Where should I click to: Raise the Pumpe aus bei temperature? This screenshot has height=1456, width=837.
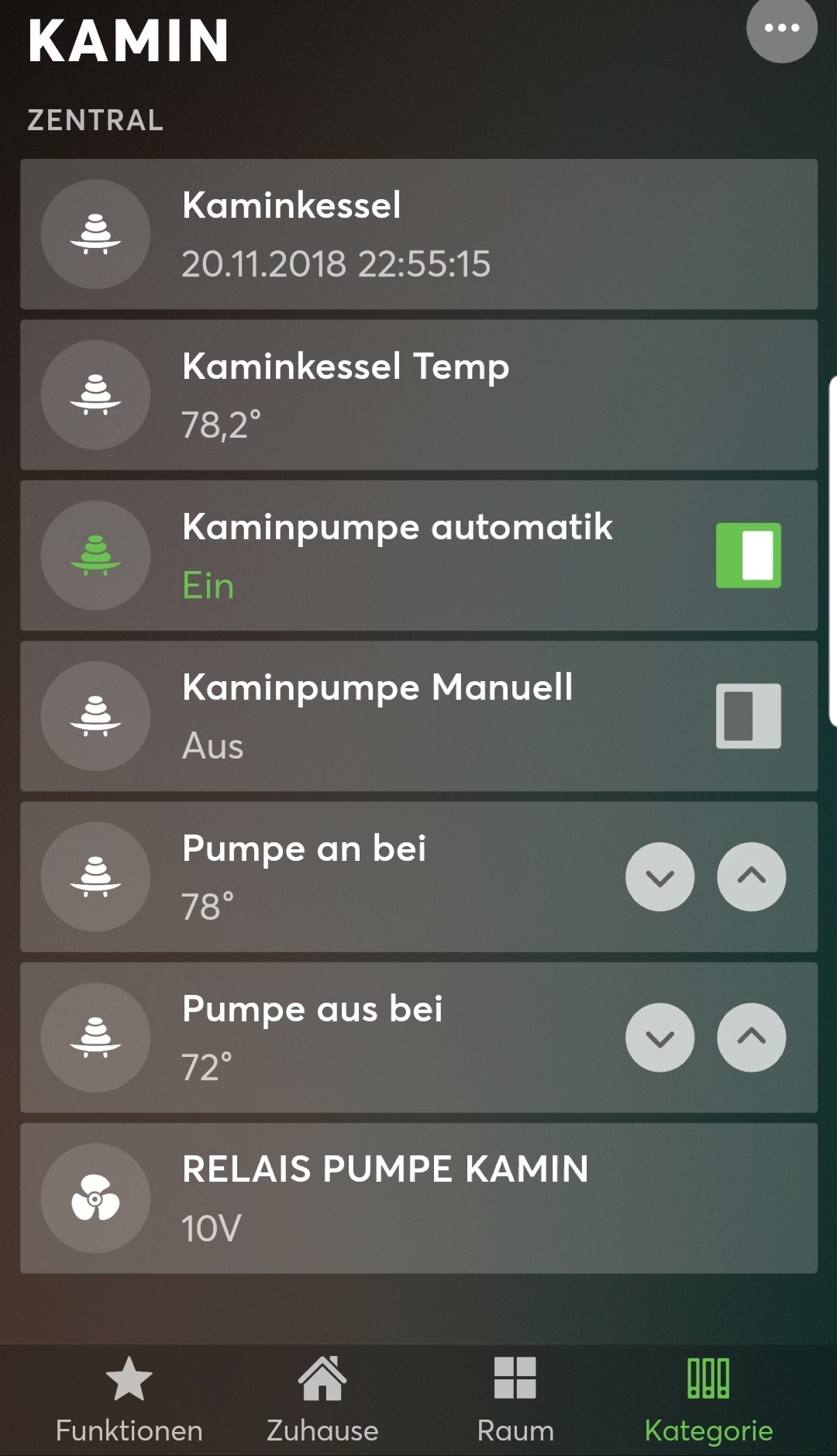click(x=751, y=1038)
